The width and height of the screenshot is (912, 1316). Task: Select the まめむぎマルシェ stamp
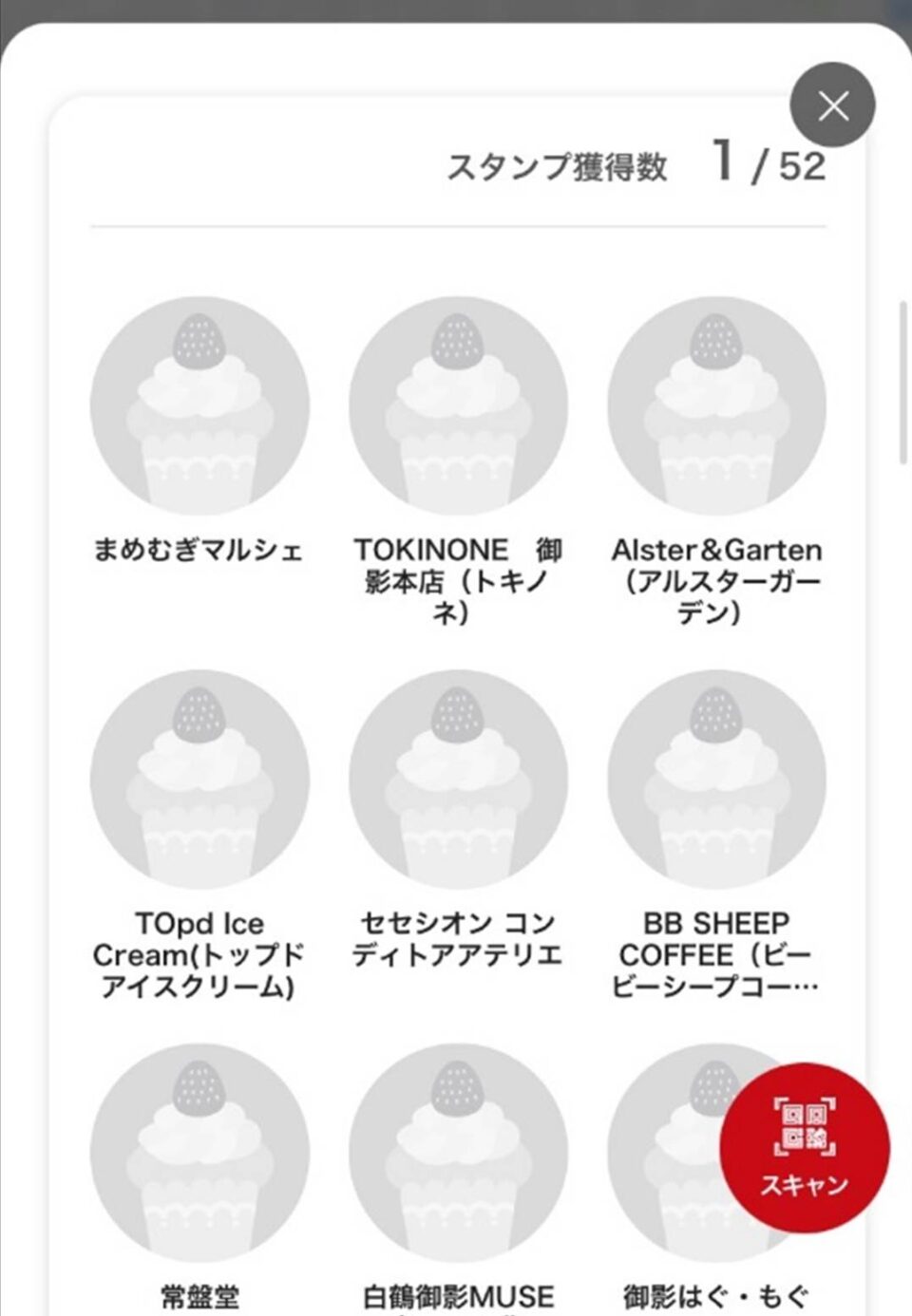199,406
